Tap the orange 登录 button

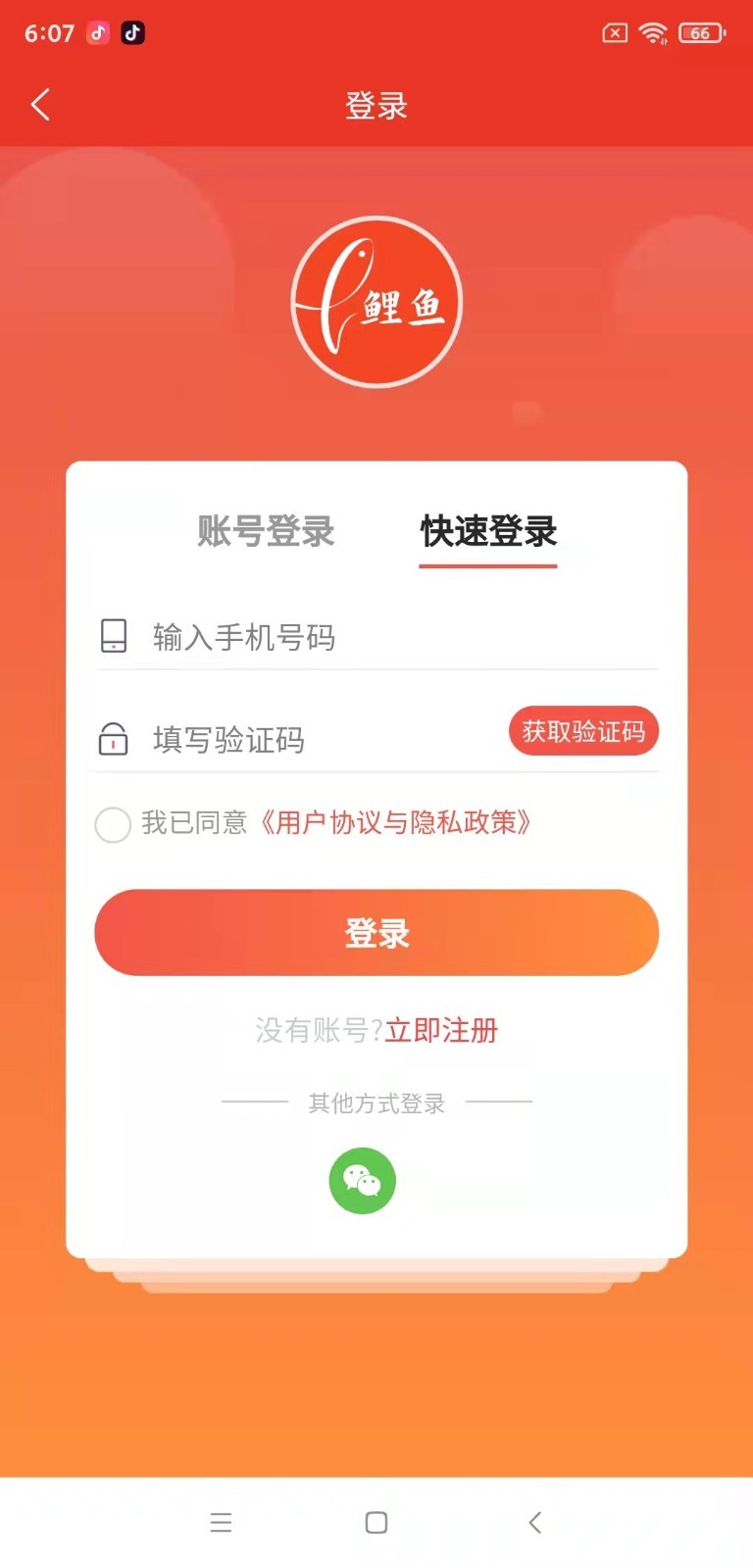[376, 933]
